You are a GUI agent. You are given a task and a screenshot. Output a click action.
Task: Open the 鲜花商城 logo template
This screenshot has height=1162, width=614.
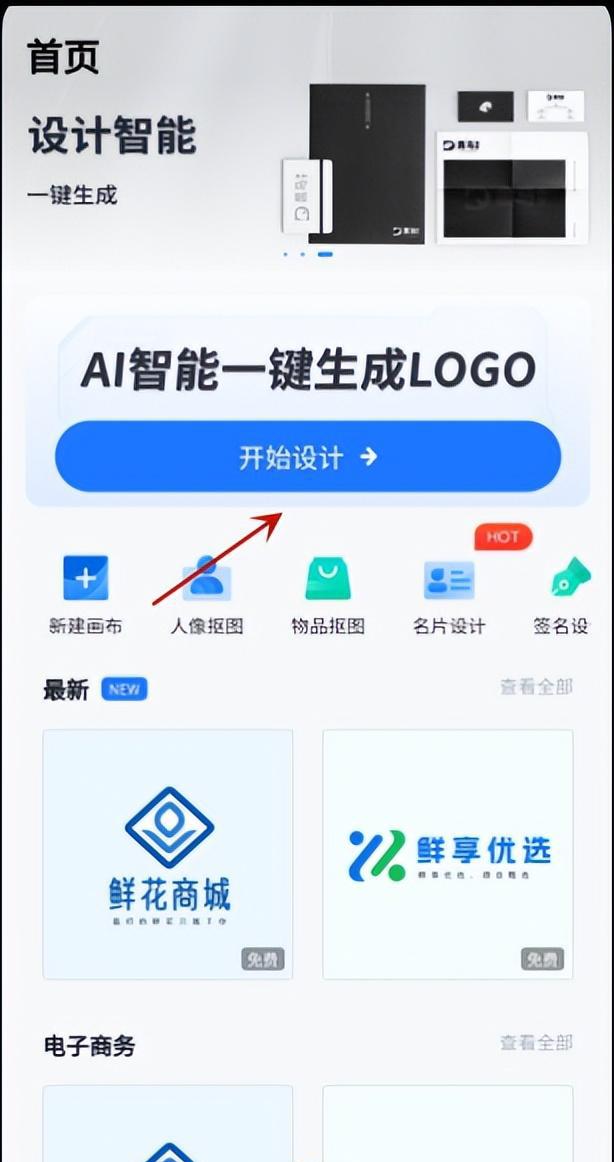[168, 853]
